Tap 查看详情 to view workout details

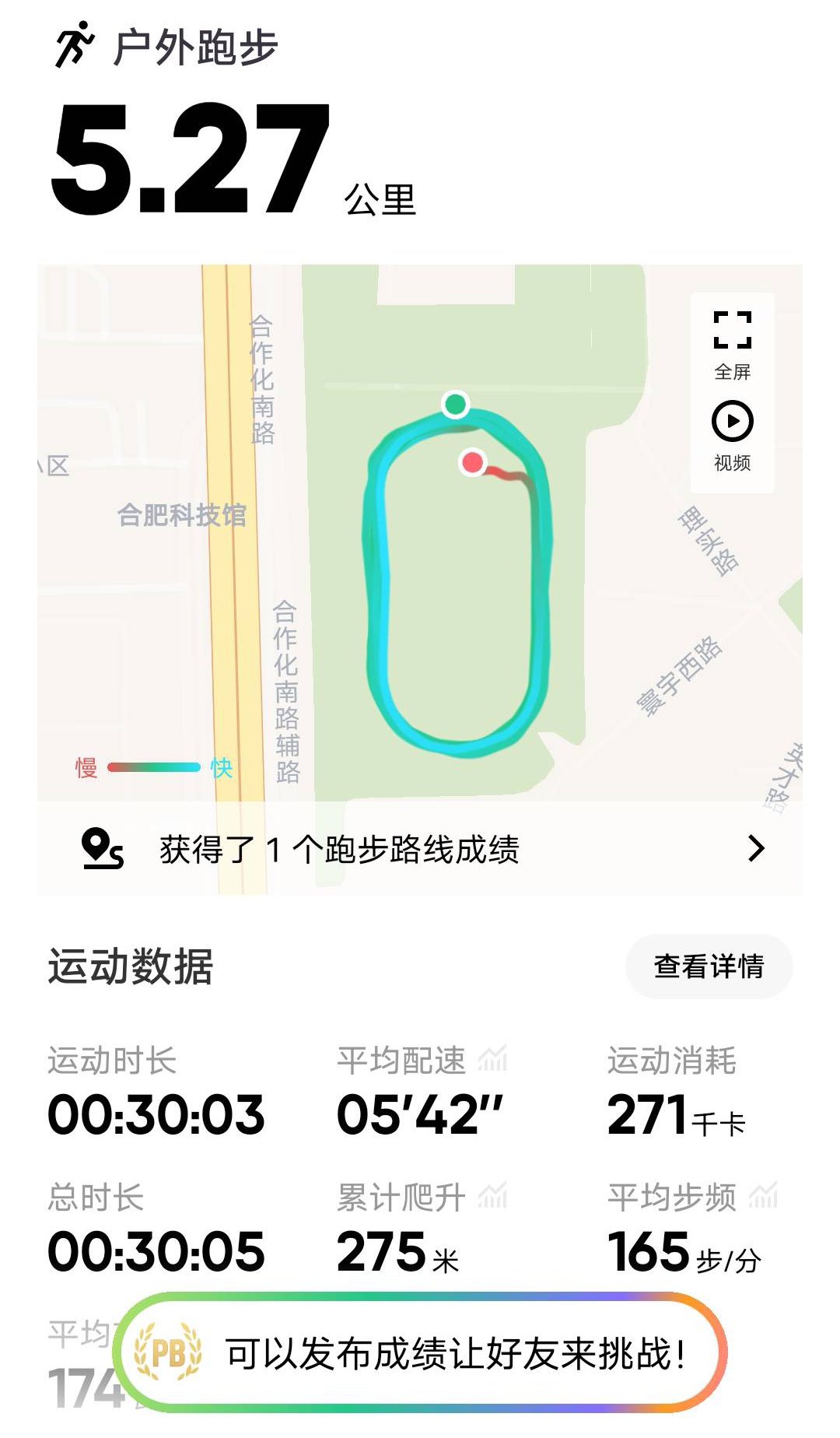pos(709,966)
